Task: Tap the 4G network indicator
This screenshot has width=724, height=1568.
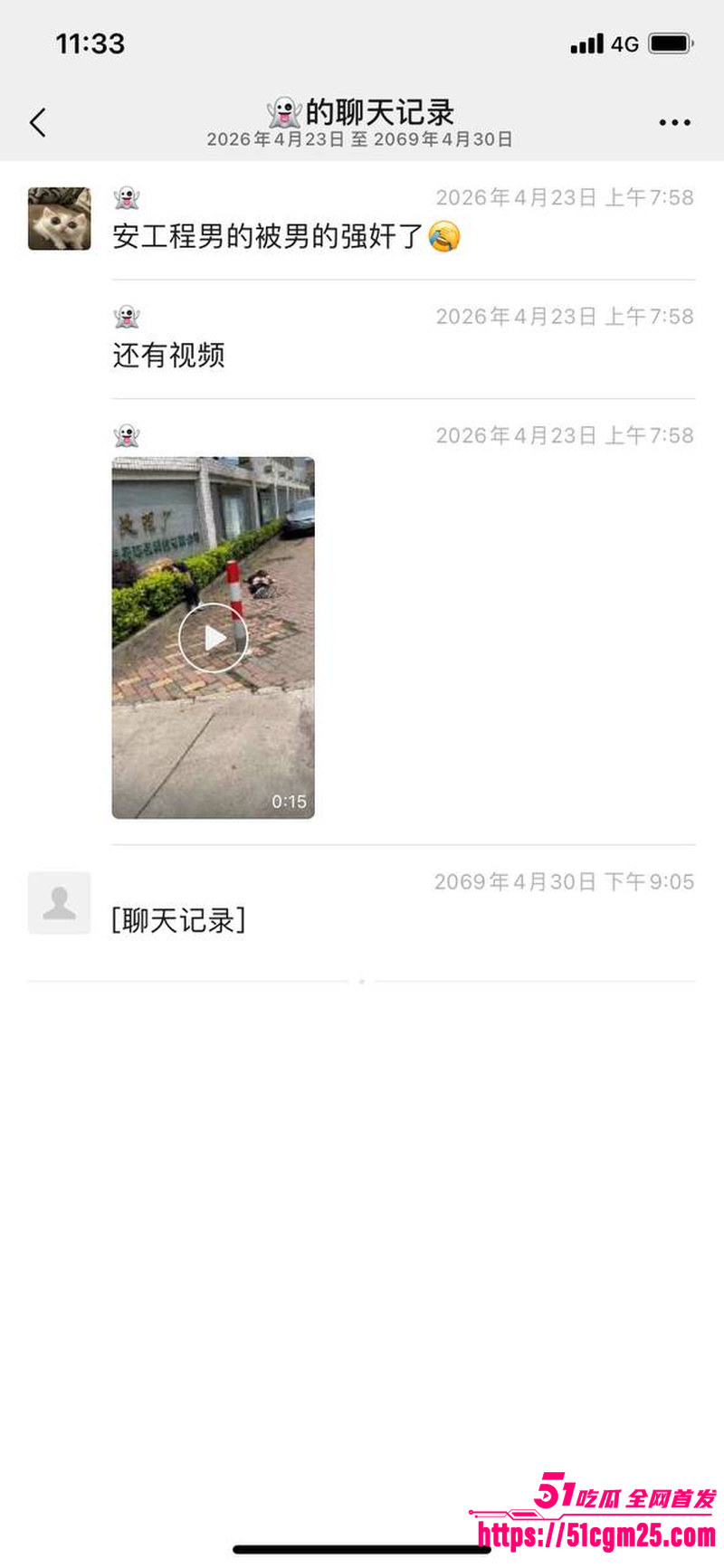Action: coord(626,43)
